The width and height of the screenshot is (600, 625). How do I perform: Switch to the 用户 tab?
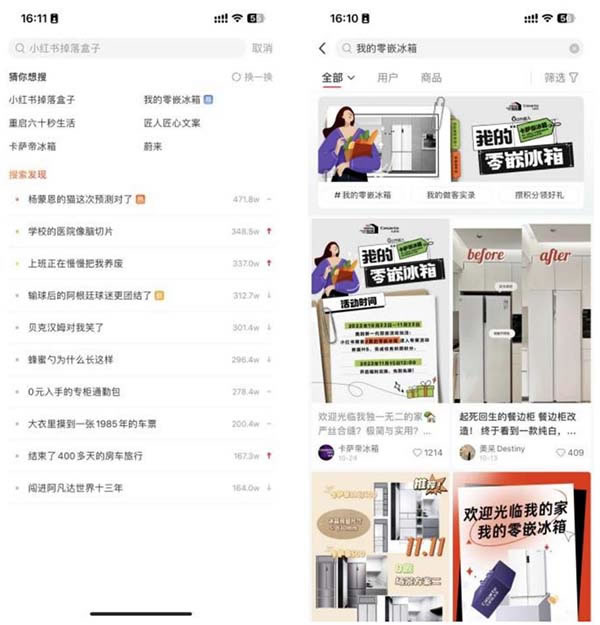[x=387, y=77]
